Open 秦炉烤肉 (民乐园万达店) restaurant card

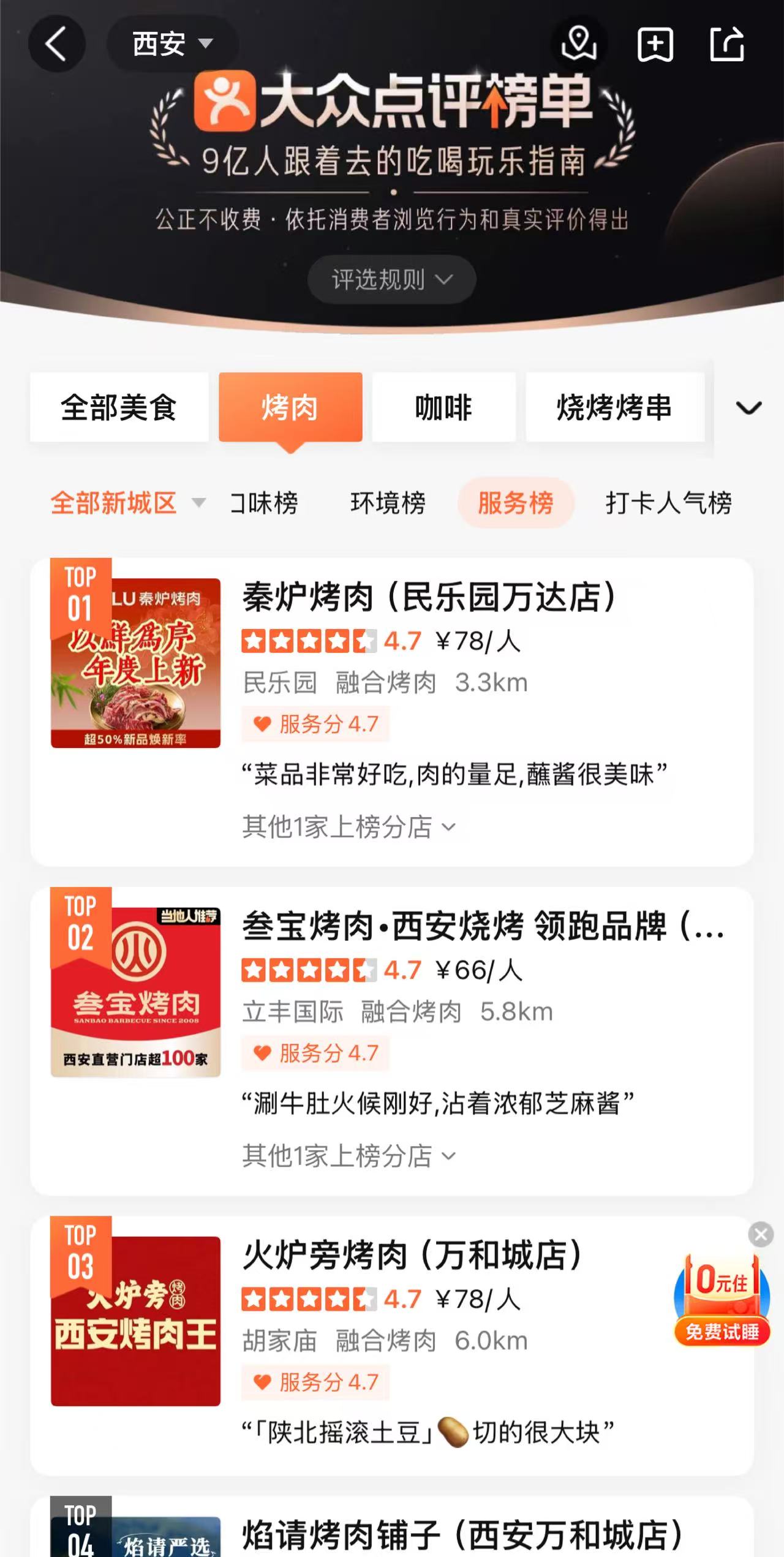(429, 597)
